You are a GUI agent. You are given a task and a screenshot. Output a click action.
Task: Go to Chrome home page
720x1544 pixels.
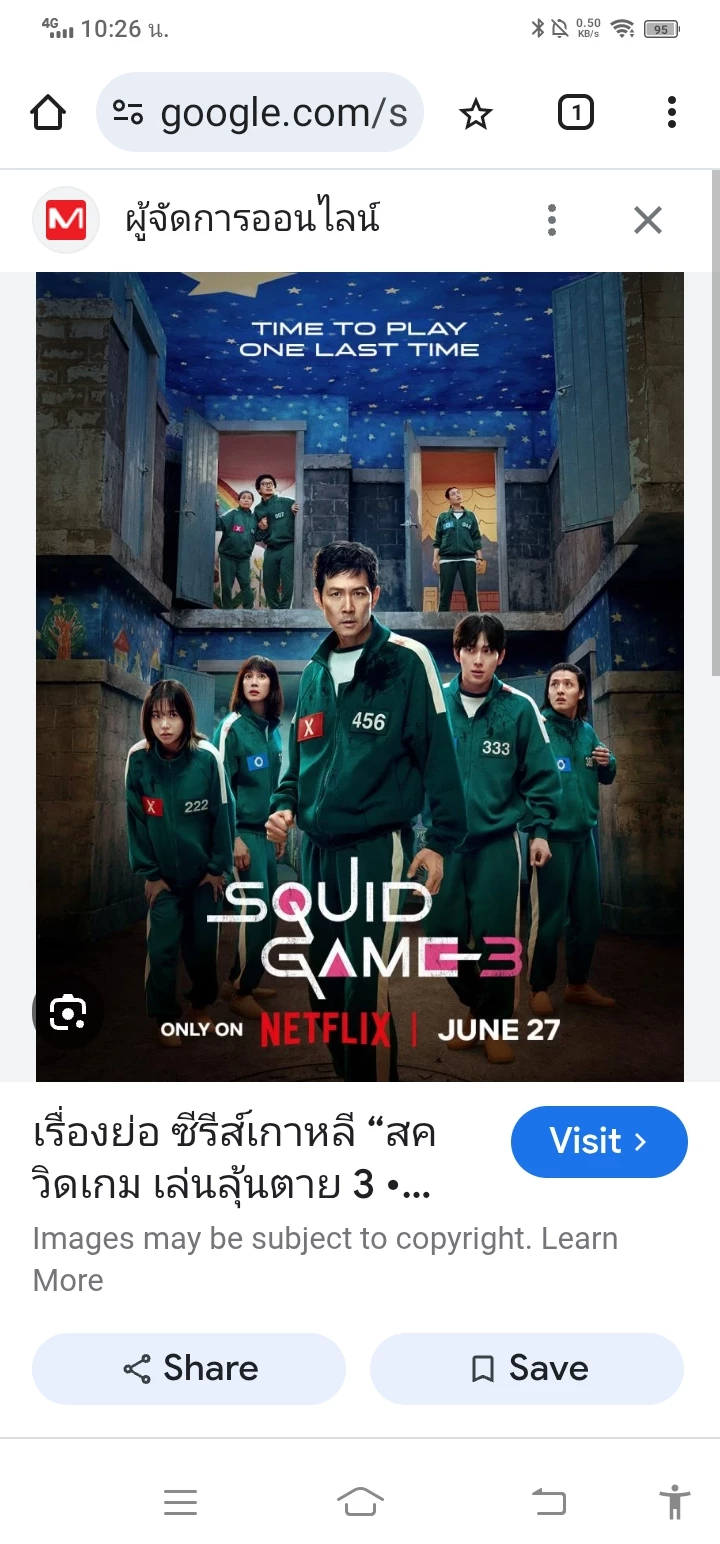49,113
